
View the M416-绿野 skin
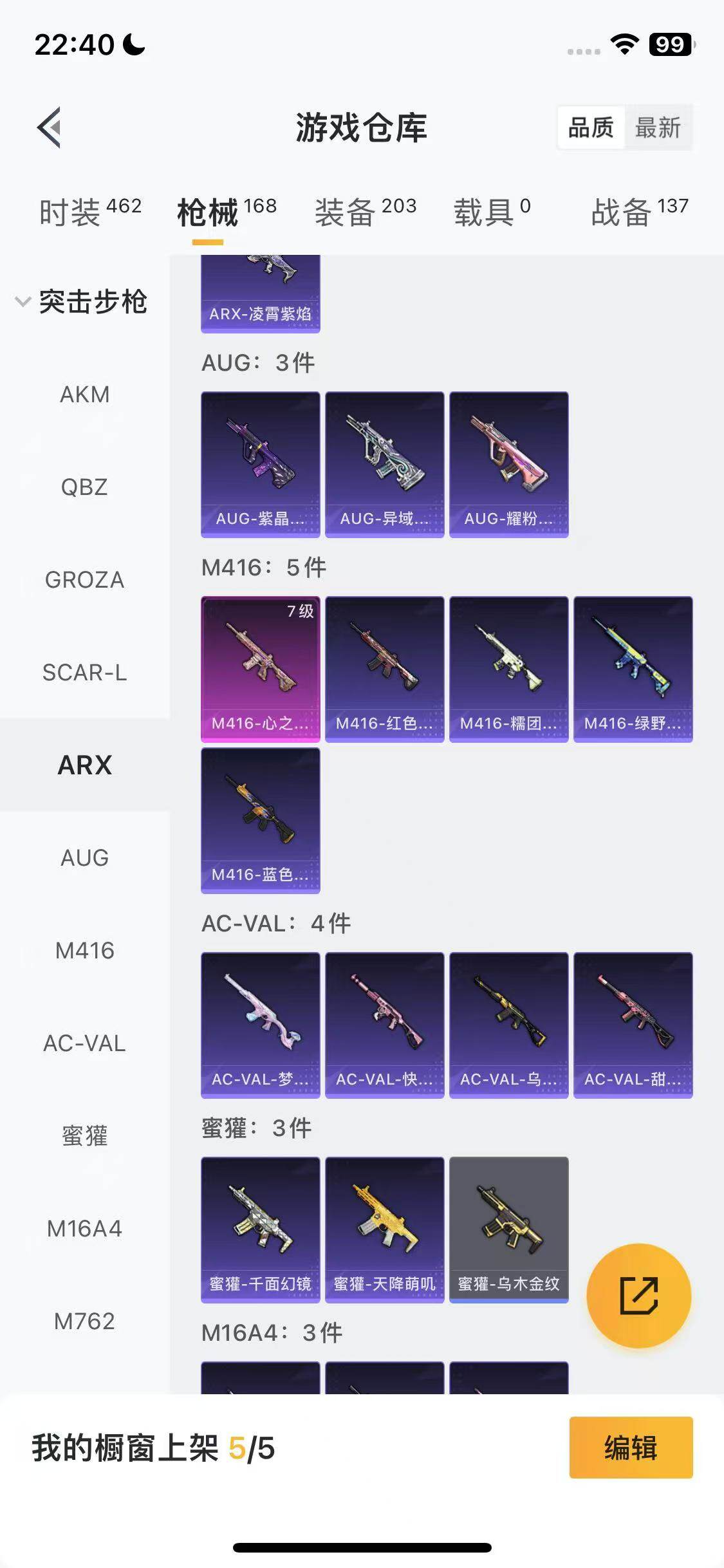click(x=633, y=668)
